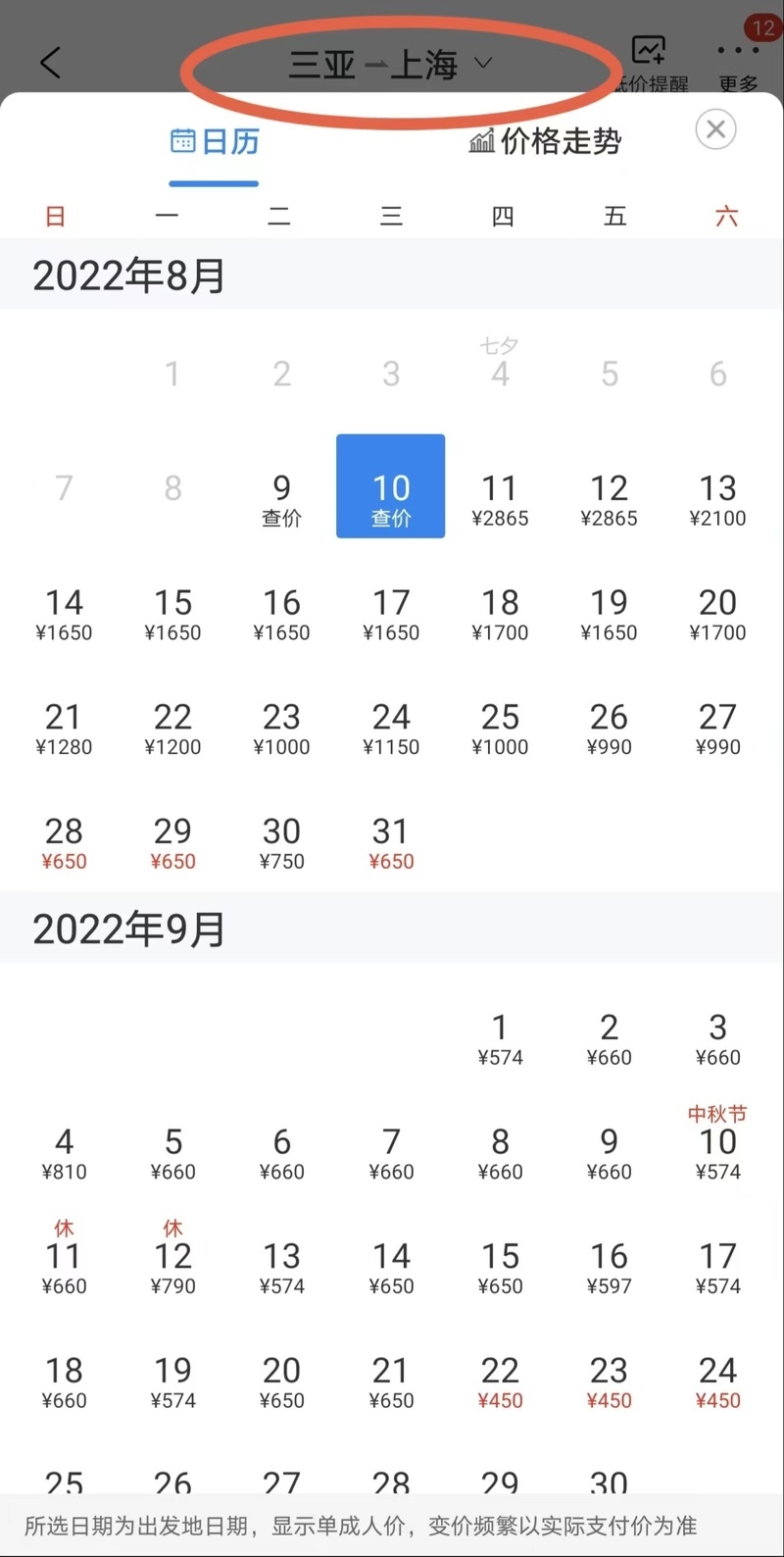Screen dimensions: 784x1557
Task: Select August 30 priced ¥750
Action: (x=281, y=843)
